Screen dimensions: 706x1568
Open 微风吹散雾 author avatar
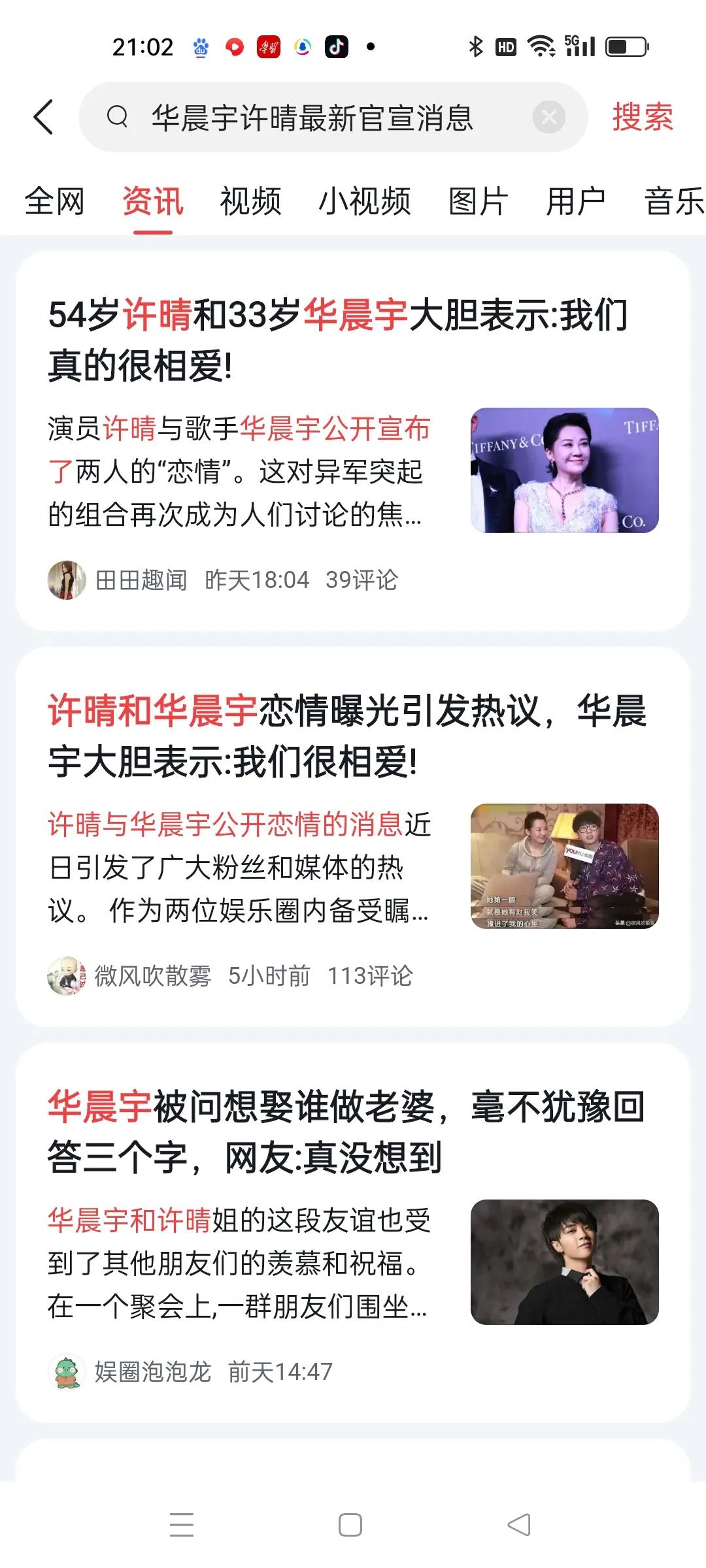(67, 975)
